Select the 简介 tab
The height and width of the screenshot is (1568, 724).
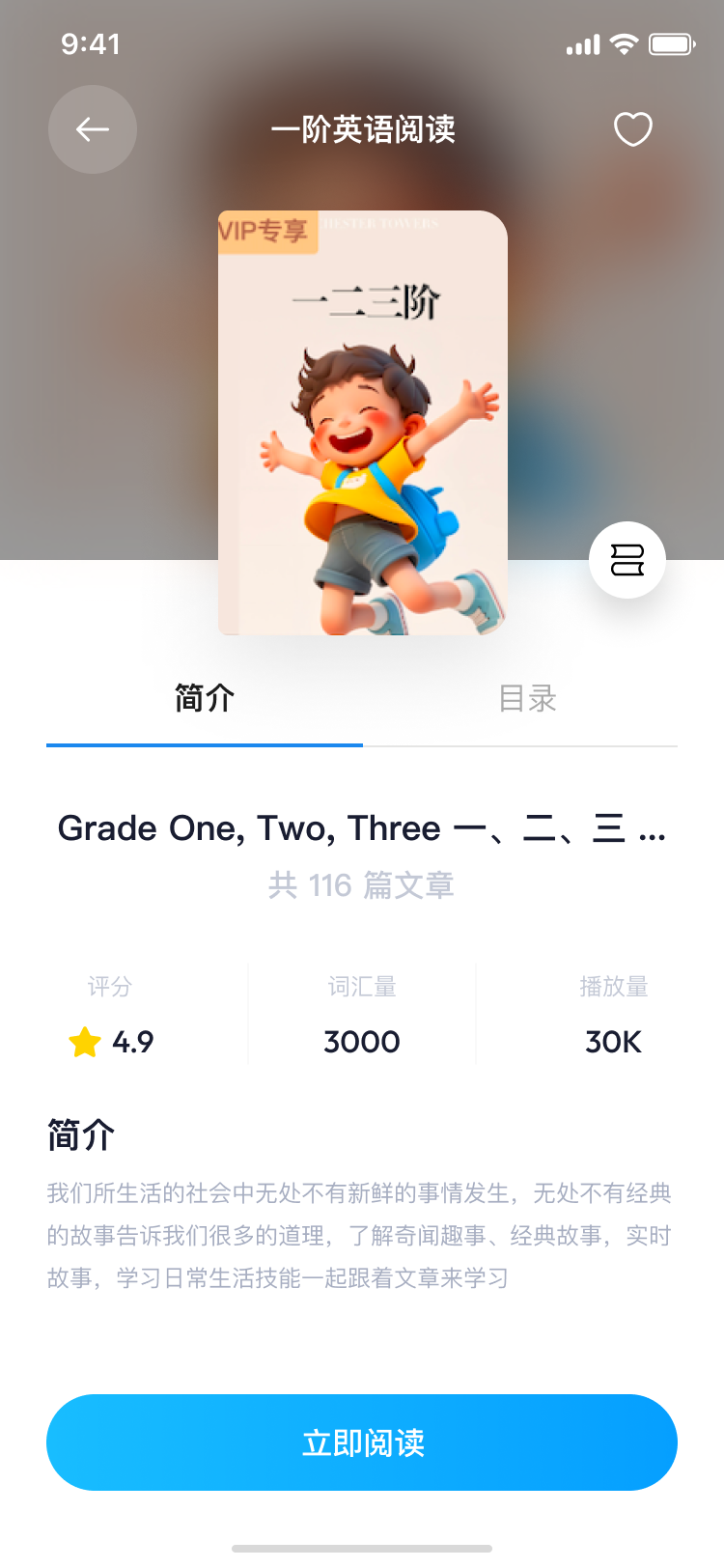pos(203,698)
